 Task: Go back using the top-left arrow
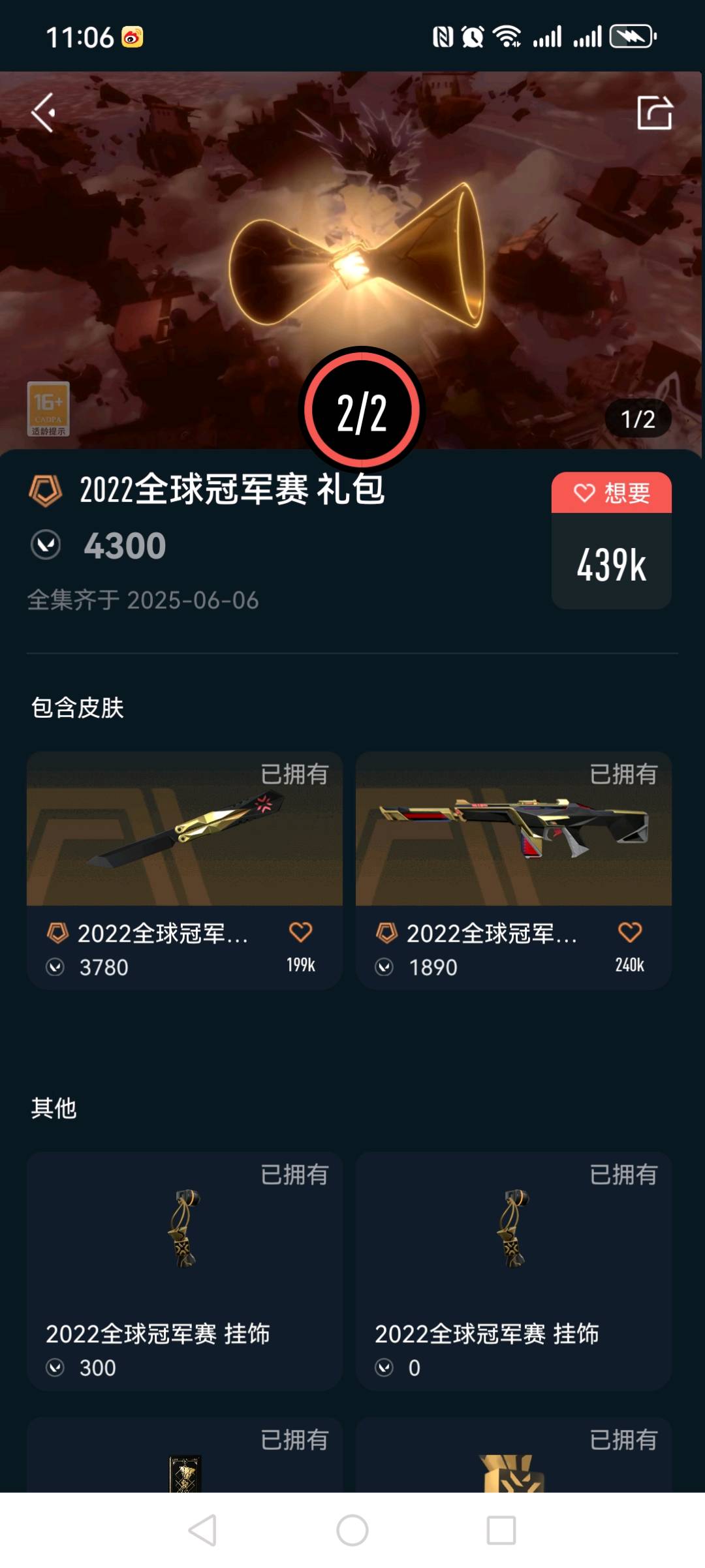(x=43, y=113)
